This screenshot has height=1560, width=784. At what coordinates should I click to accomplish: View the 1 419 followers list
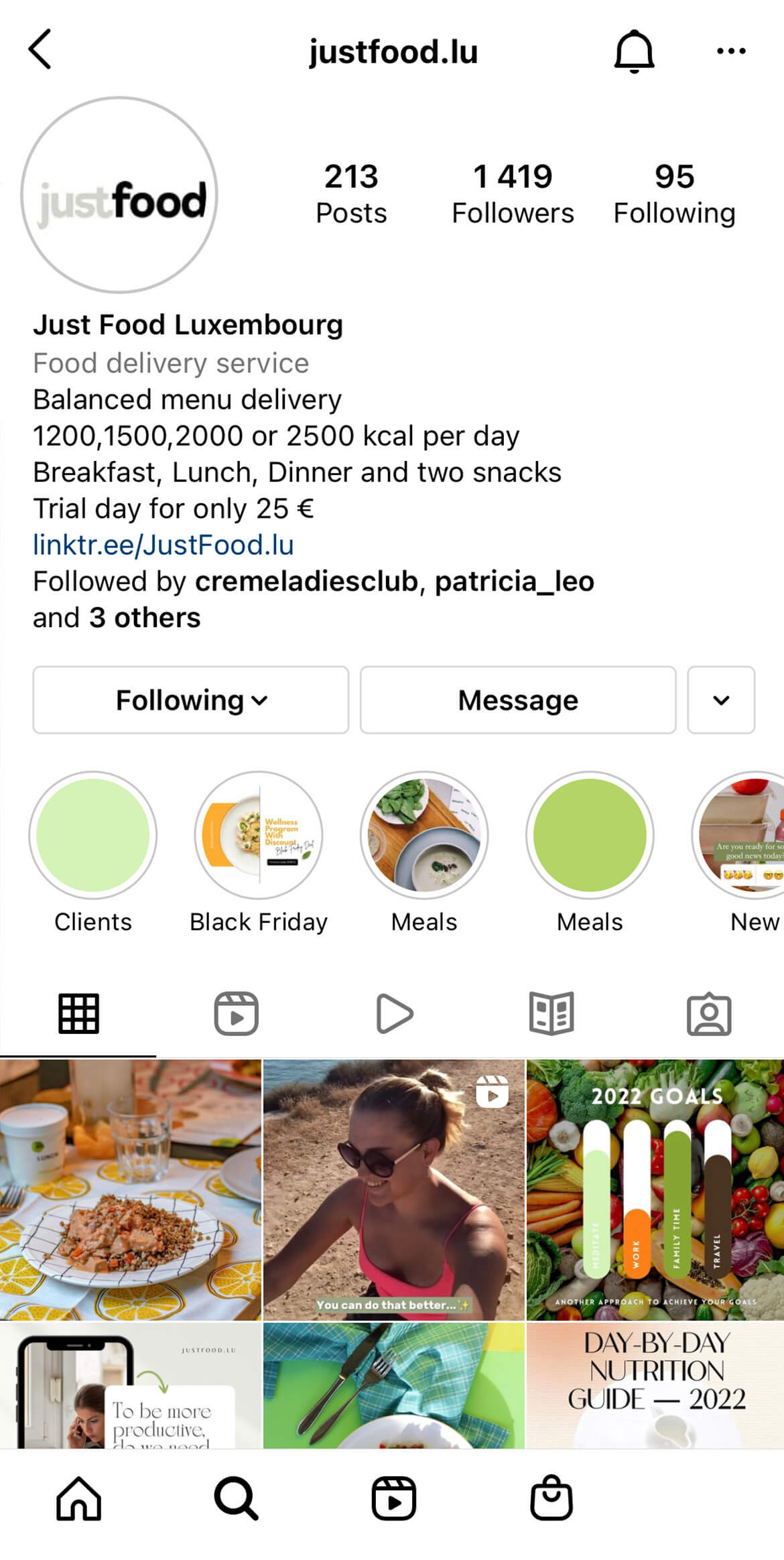pyautogui.click(x=513, y=194)
